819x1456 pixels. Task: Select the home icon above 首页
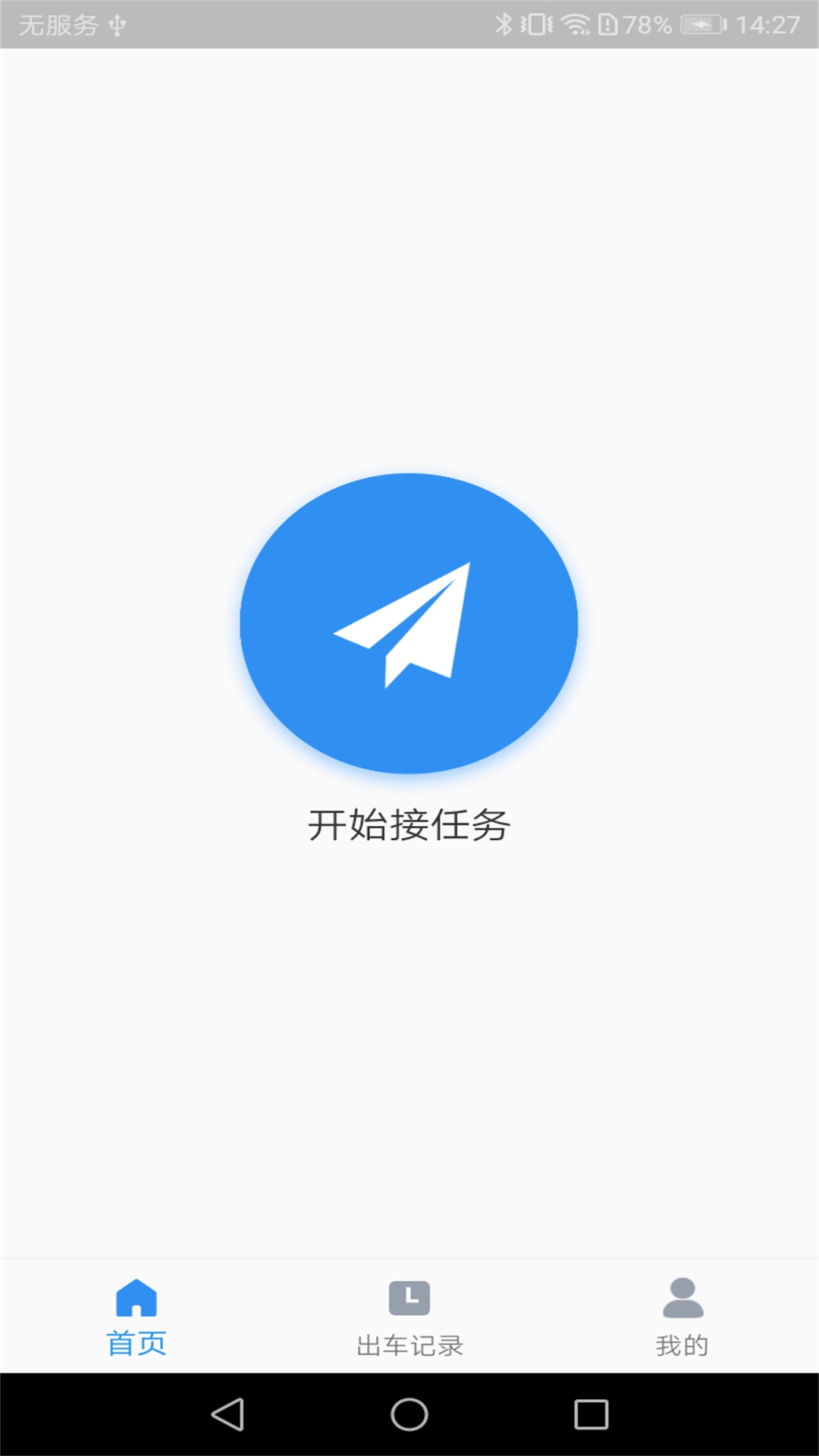(x=136, y=1297)
